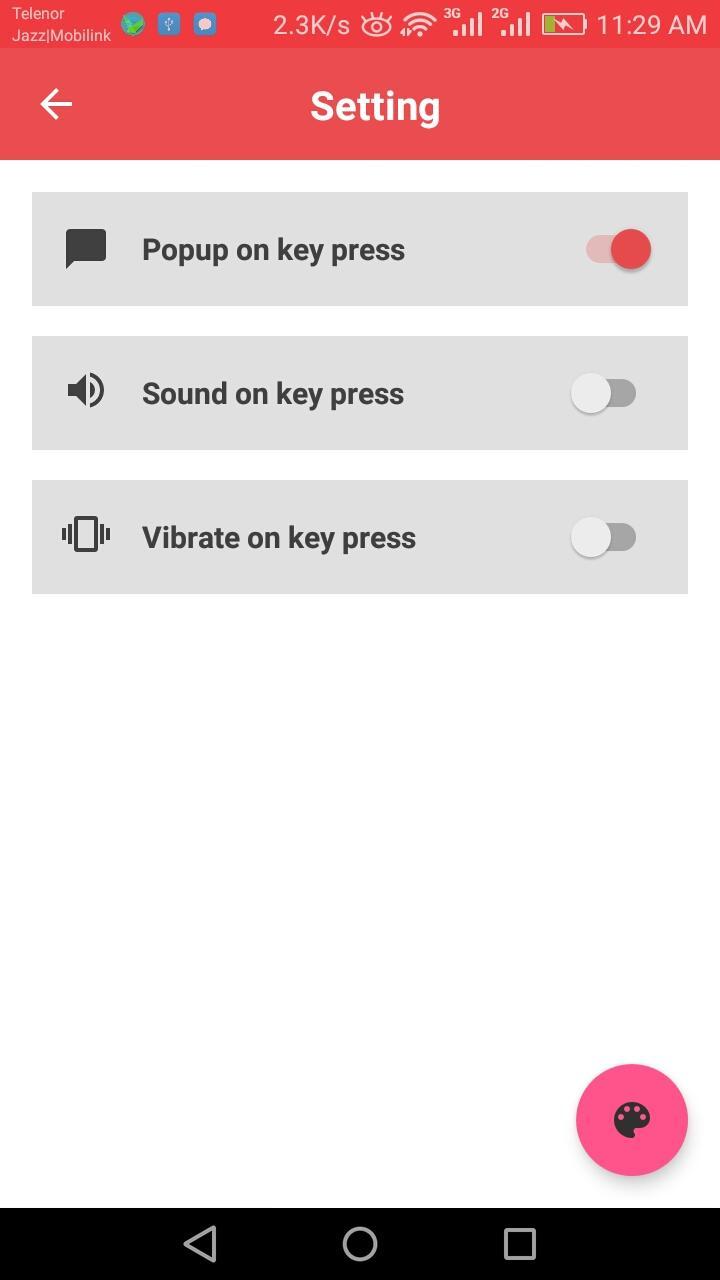Open the theme palette floating button
The width and height of the screenshot is (720, 1280).
click(x=631, y=1119)
